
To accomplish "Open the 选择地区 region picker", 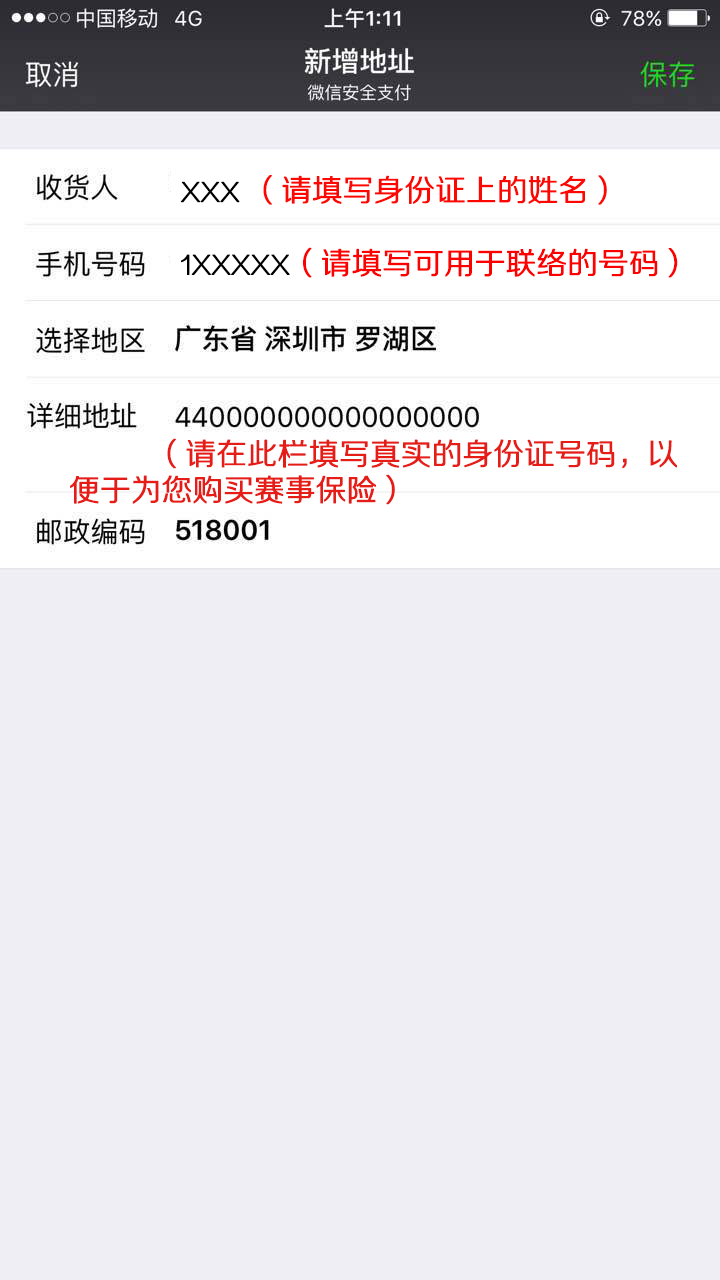I will point(360,339).
